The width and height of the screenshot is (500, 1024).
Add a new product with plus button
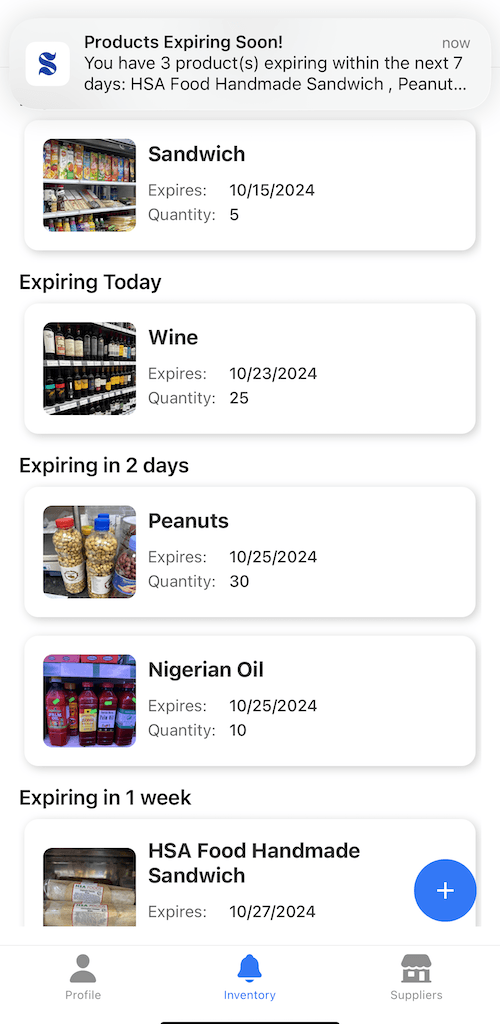(445, 890)
